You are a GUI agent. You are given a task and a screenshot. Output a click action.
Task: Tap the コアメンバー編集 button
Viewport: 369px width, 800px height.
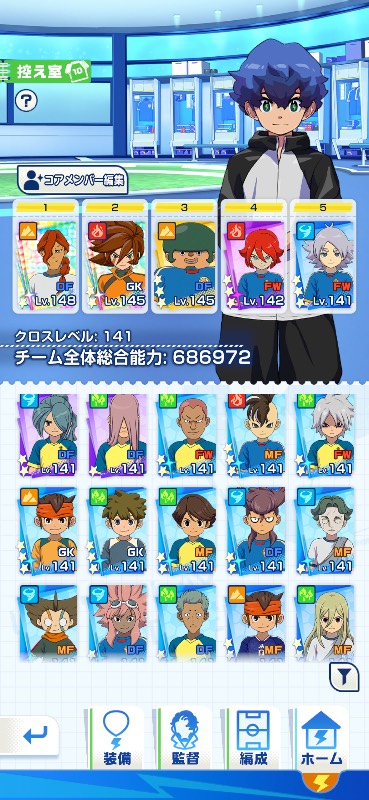72,180
